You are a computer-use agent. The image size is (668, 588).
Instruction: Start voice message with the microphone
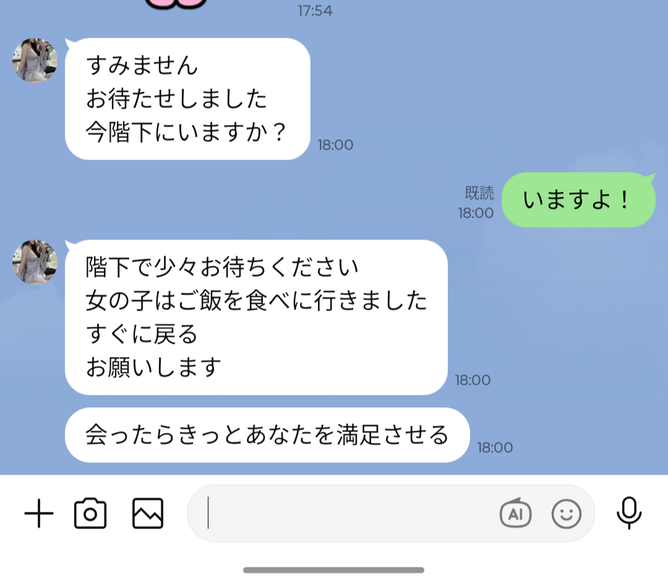point(629,513)
